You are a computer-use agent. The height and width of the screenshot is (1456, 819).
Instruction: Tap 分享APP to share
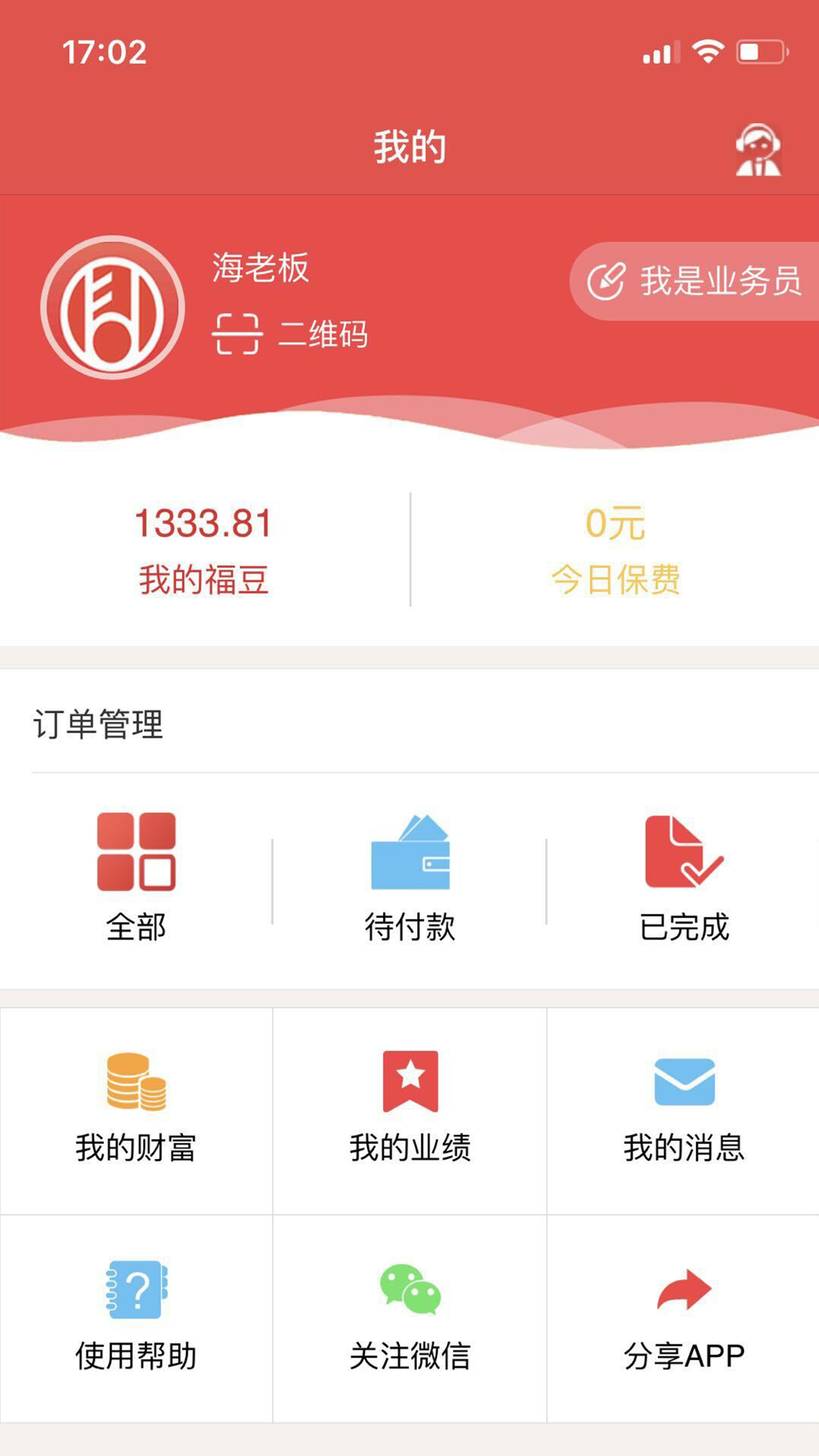[684, 1318]
